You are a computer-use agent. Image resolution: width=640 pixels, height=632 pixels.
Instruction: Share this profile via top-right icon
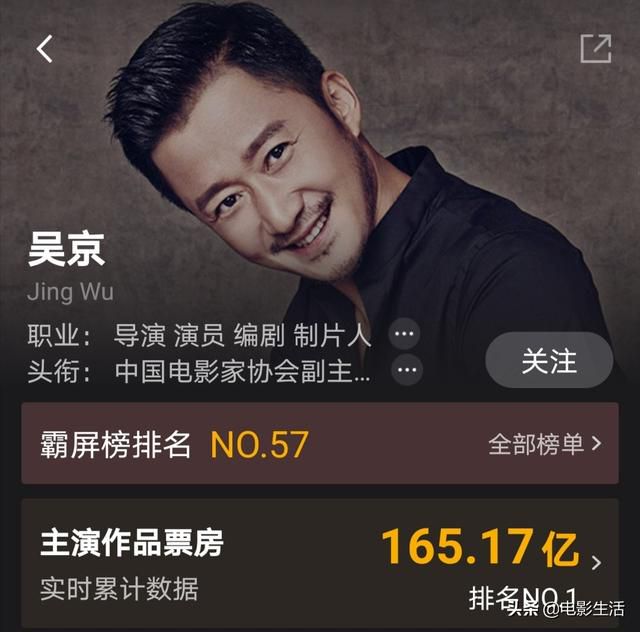595,48
